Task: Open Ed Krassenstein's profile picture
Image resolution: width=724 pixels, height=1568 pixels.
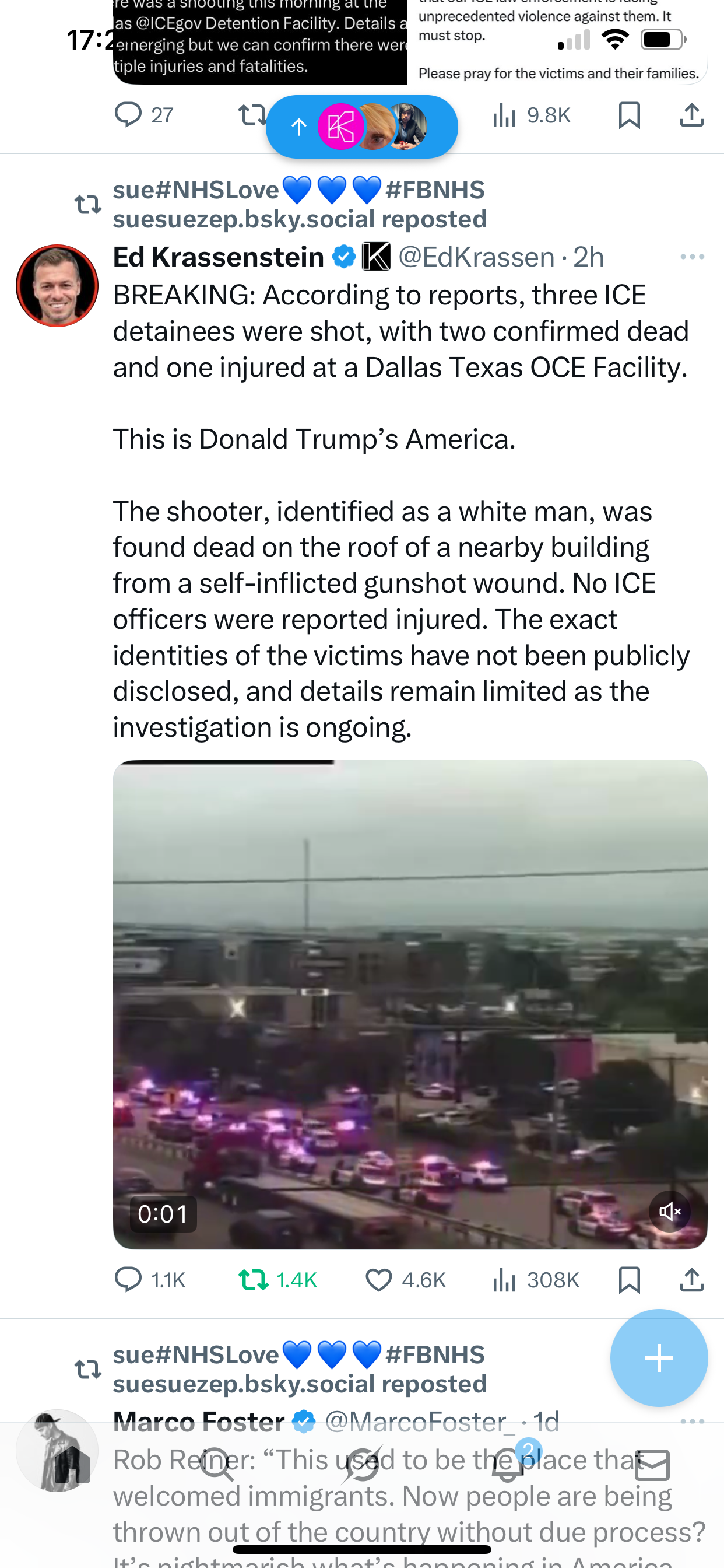Action: [57, 286]
